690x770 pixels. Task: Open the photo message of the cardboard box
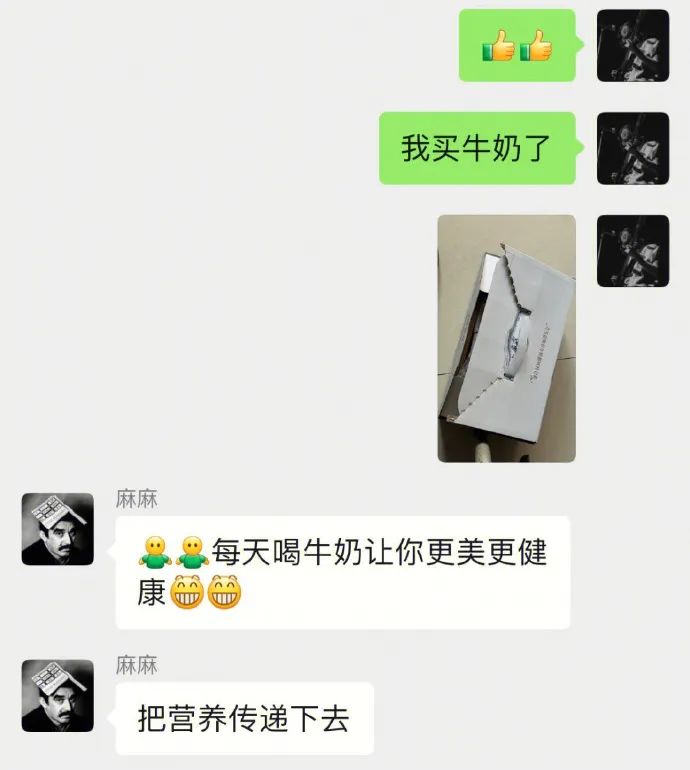[507, 338]
